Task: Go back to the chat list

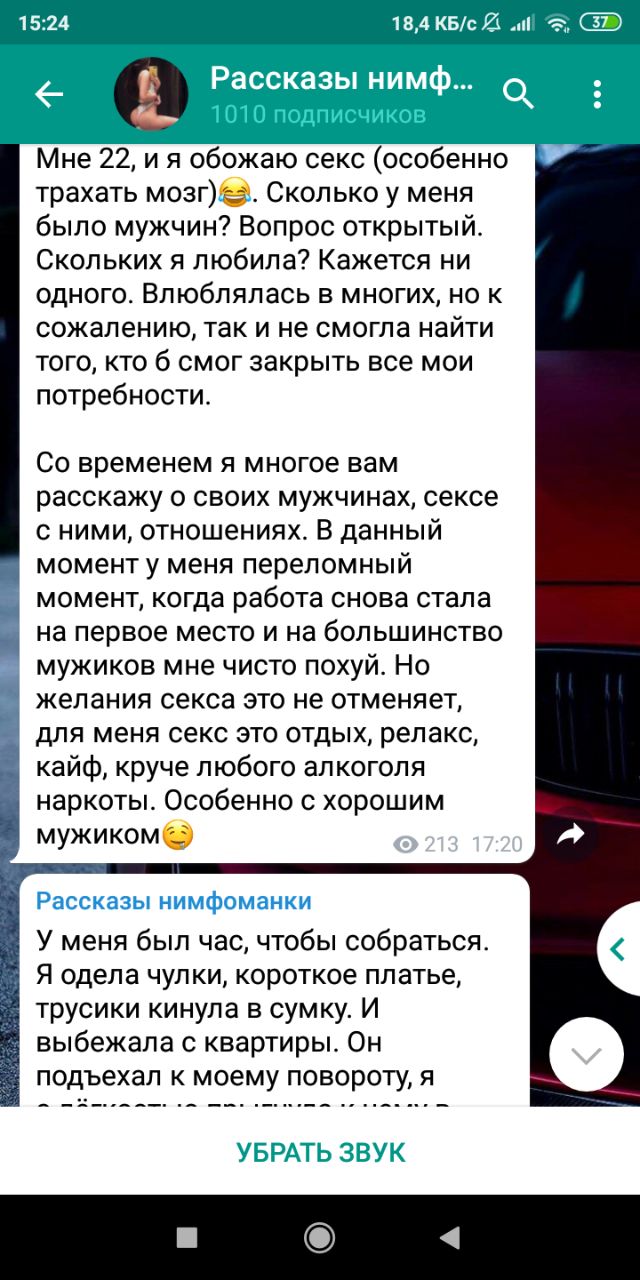Action: (x=48, y=94)
